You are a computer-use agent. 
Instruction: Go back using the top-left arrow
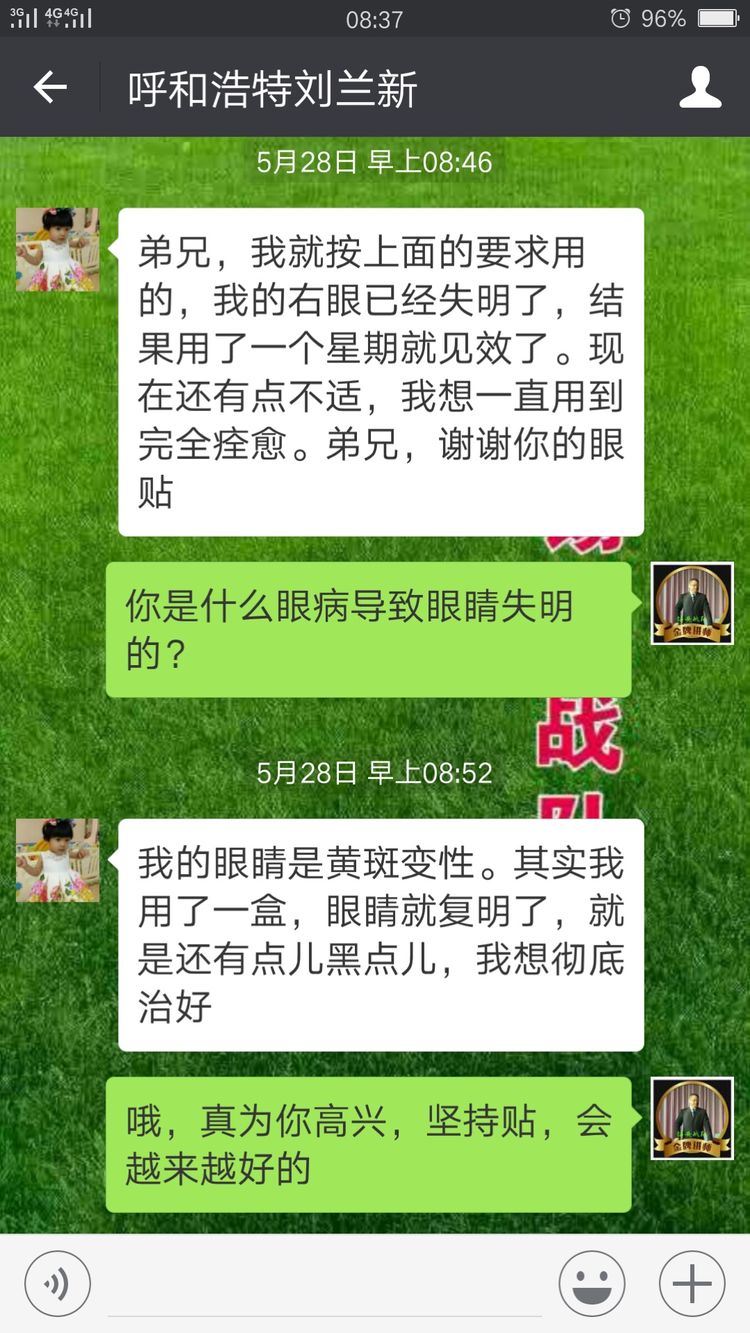click(50, 88)
